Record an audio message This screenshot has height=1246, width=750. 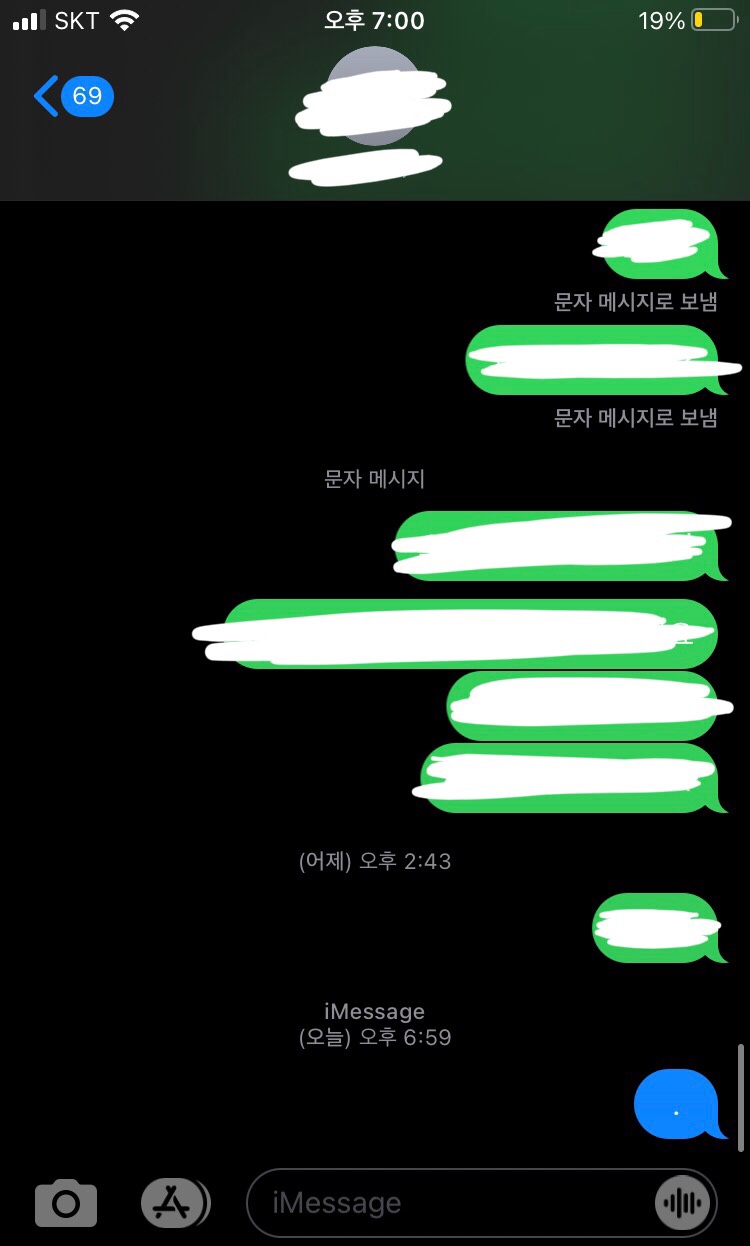click(683, 1202)
